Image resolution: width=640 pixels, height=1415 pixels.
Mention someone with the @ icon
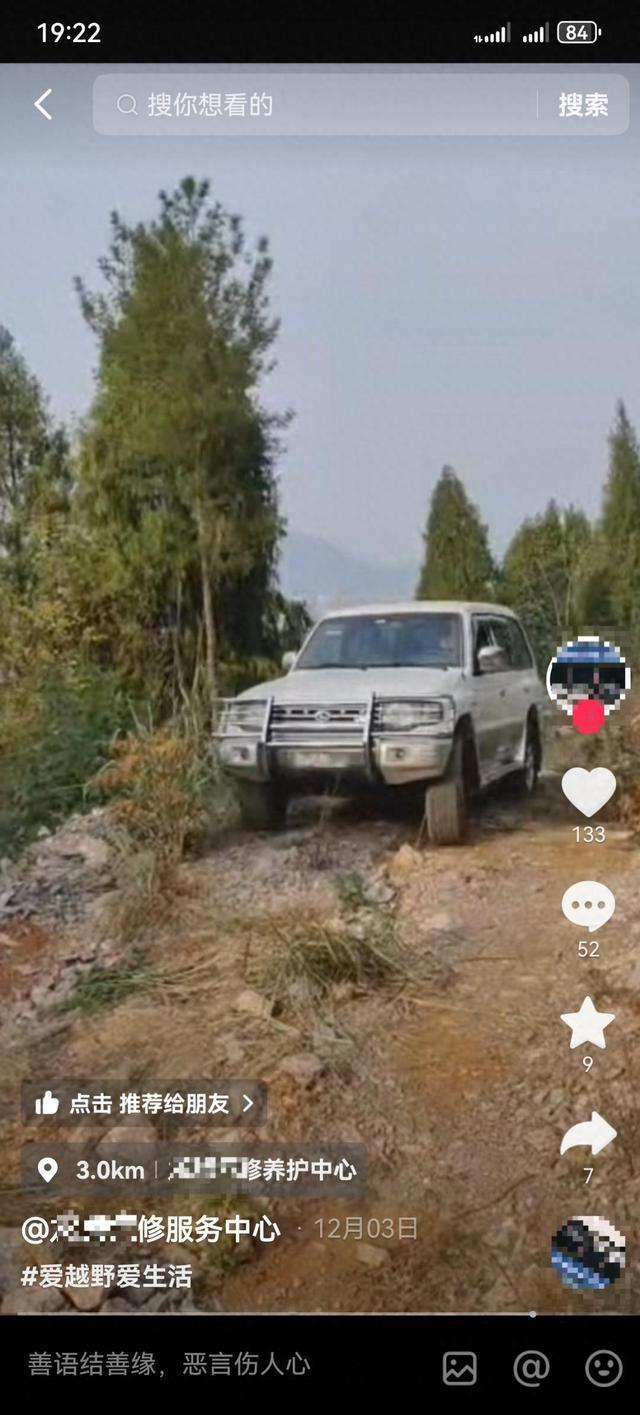click(531, 1367)
